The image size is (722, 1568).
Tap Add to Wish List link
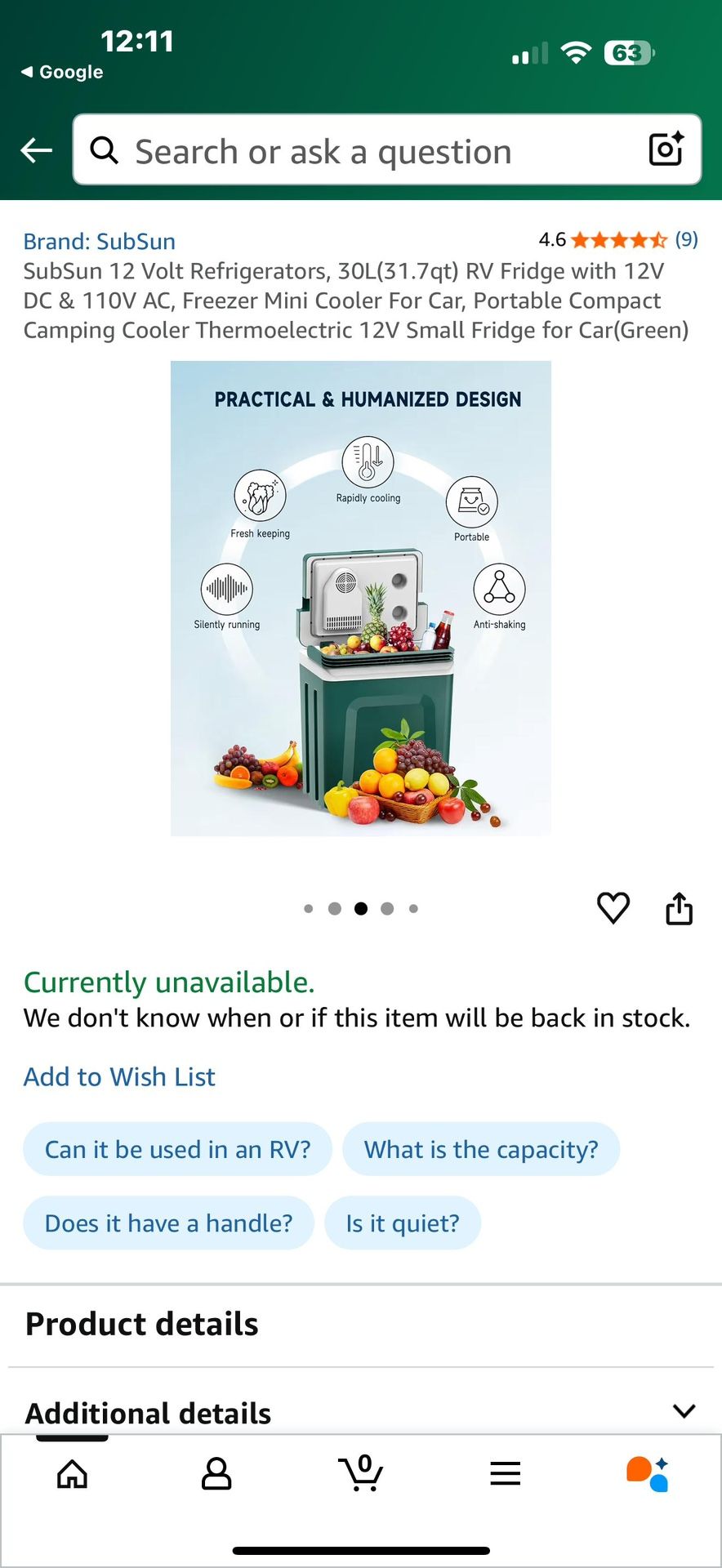click(119, 1077)
